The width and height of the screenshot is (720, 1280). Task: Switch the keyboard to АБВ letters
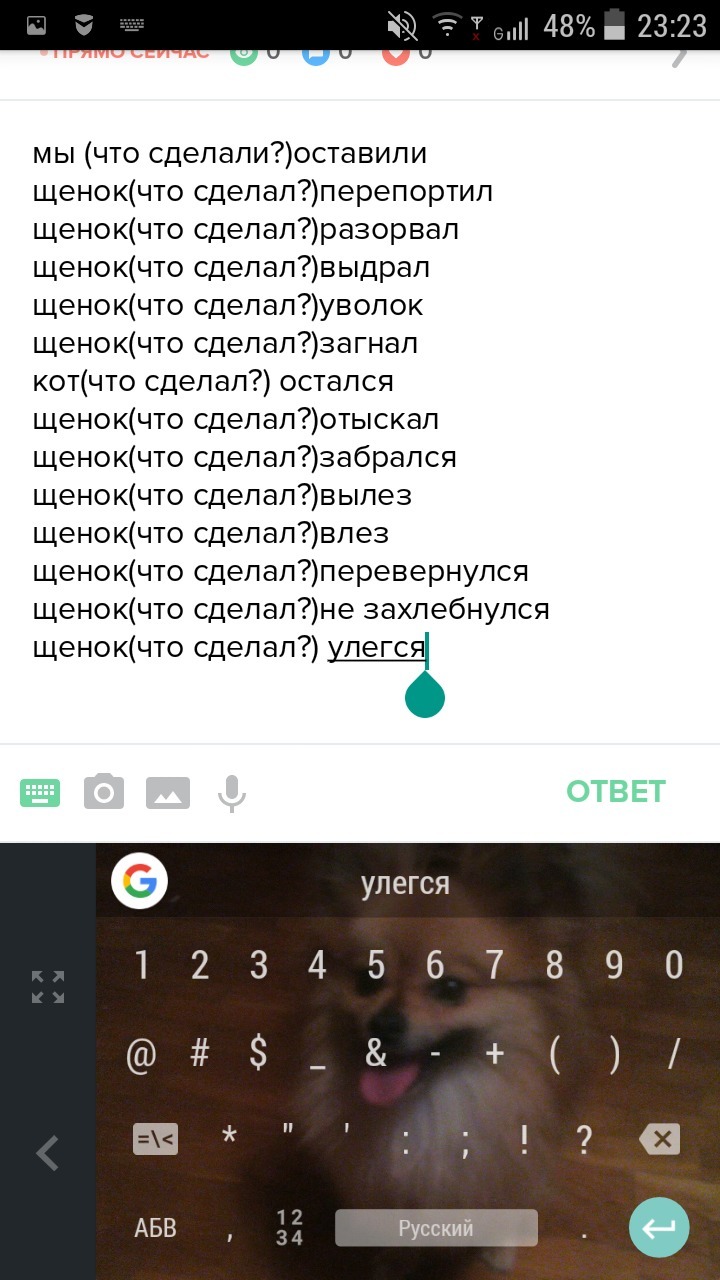coord(155,1227)
